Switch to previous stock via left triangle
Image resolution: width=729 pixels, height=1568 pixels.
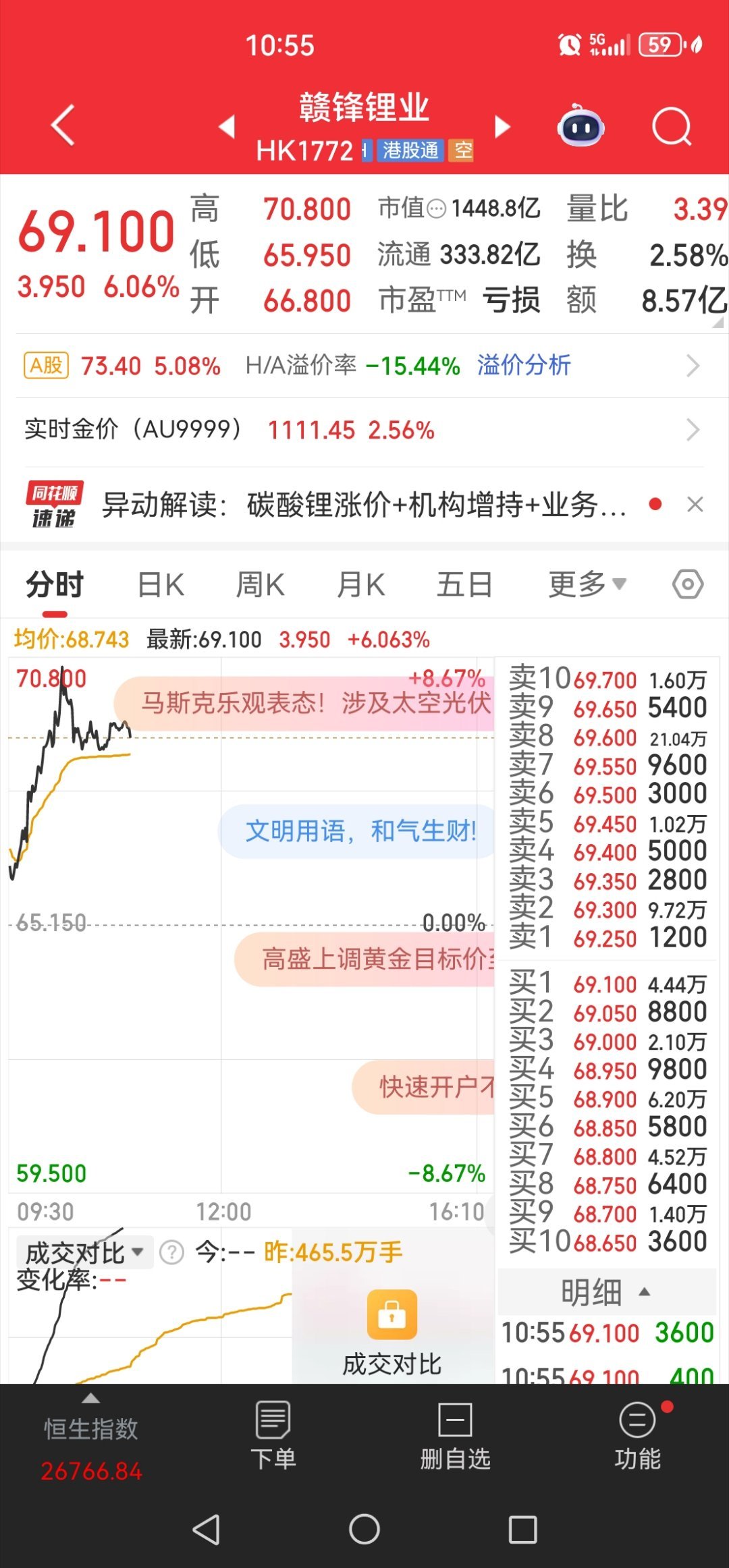[x=227, y=125]
